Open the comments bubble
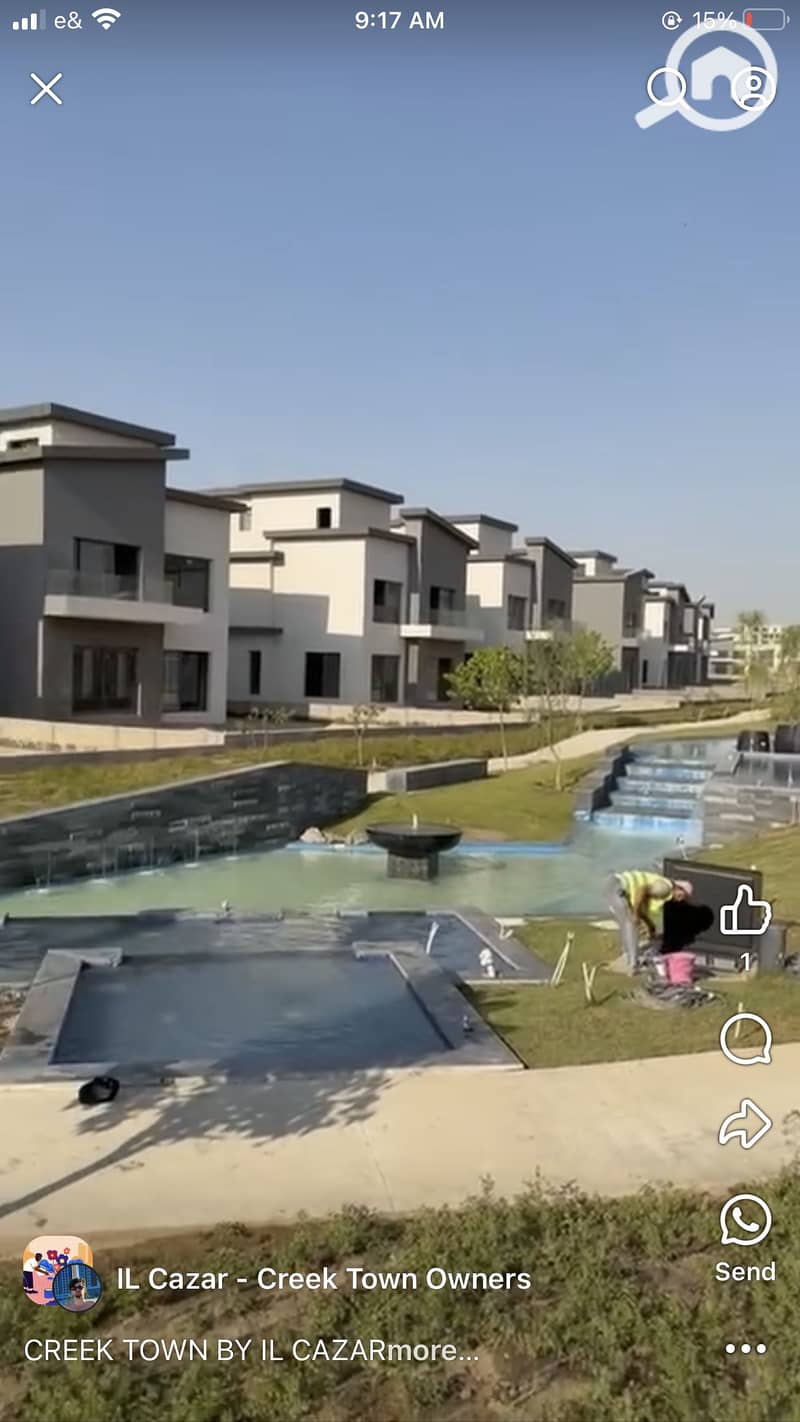This screenshot has height=1422, width=800. pyautogui.click(x=746, y=1040)
